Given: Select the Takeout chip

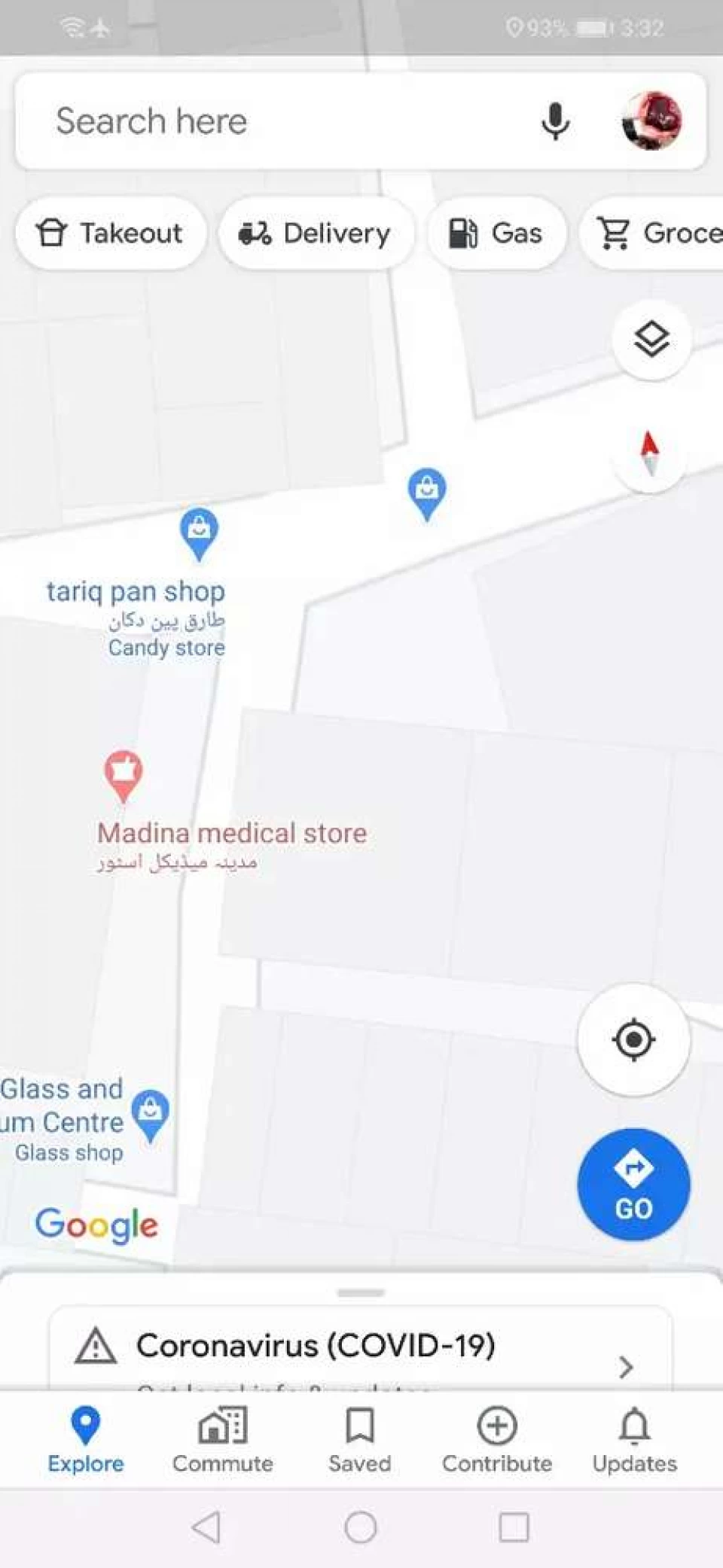Looking at the screenshot, I should coord(110,233).
